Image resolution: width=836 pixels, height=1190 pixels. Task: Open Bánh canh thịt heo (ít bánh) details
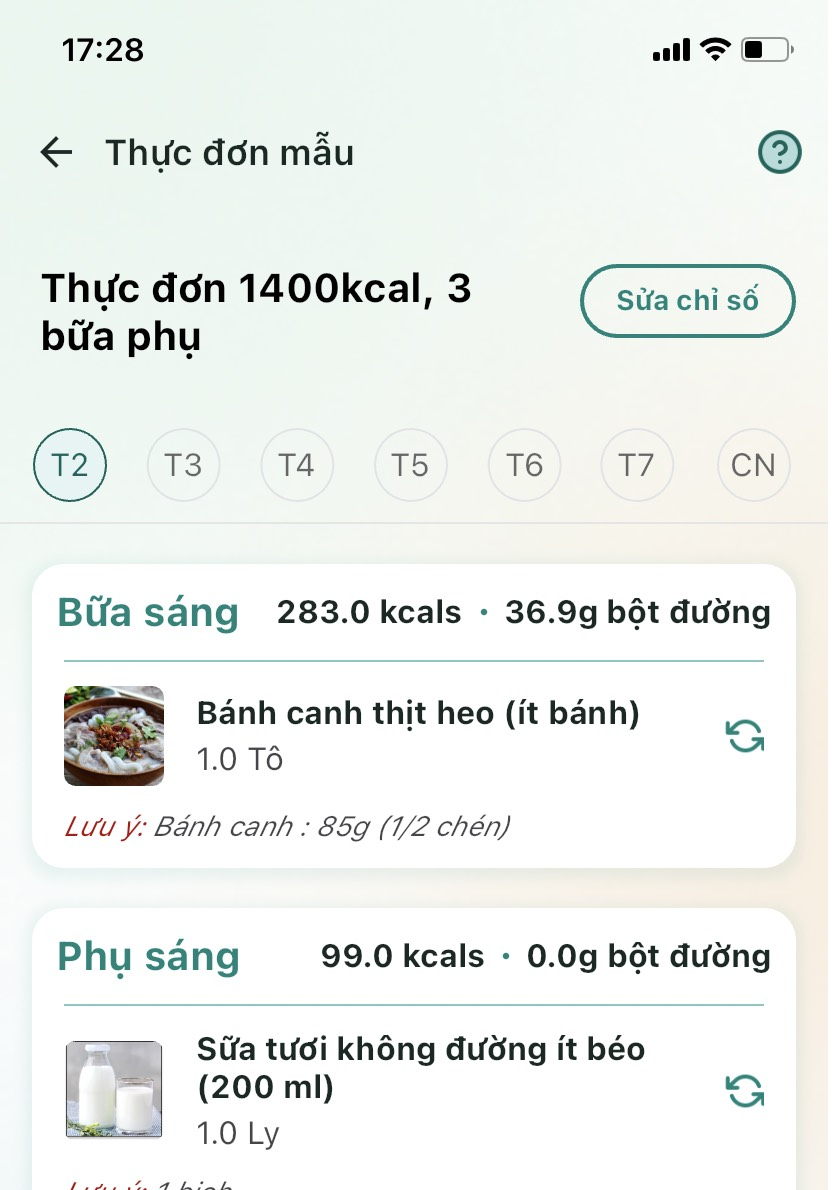click(x=418, y=714)
